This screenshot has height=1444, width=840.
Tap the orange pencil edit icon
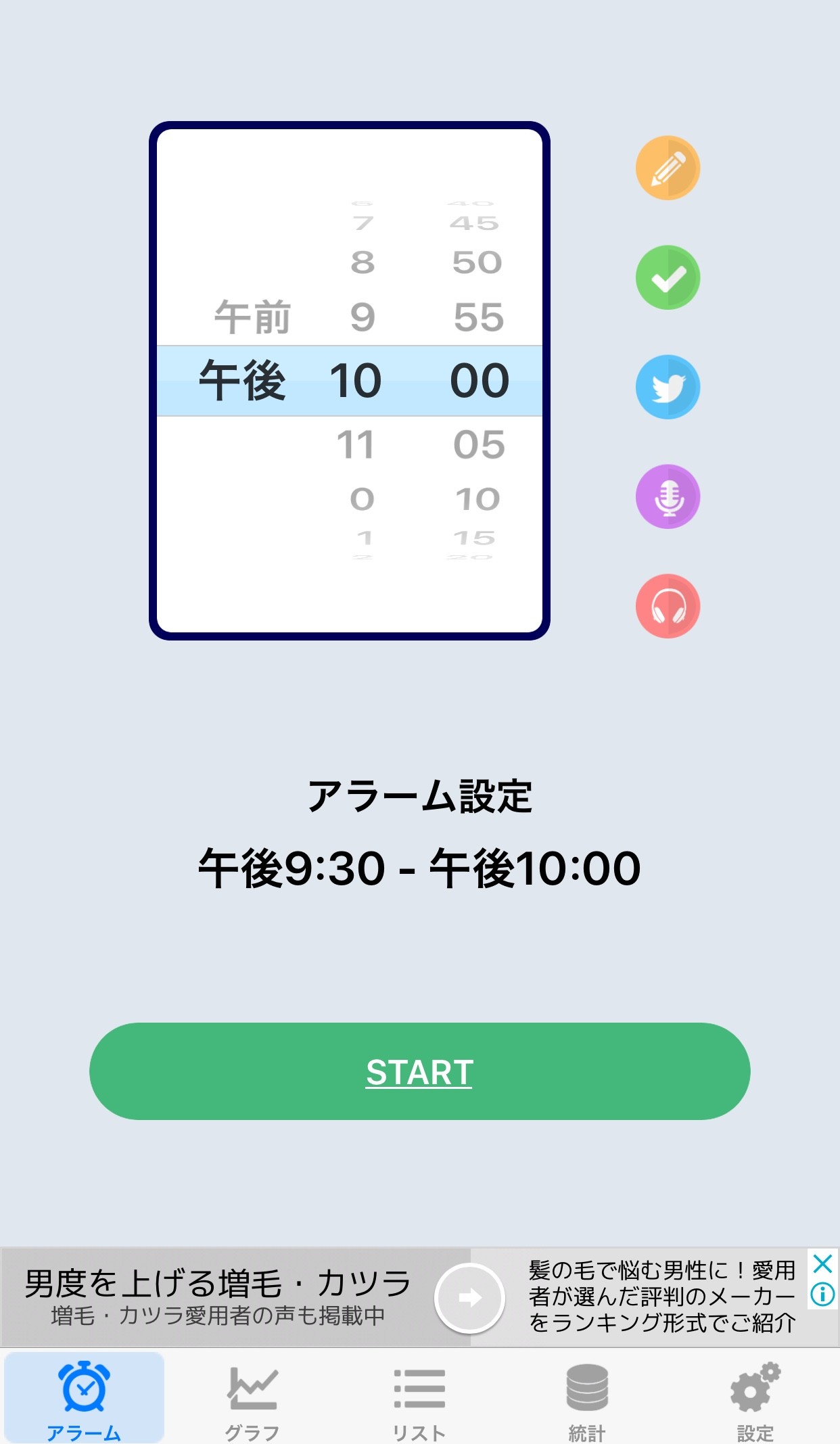pos(668,168)
